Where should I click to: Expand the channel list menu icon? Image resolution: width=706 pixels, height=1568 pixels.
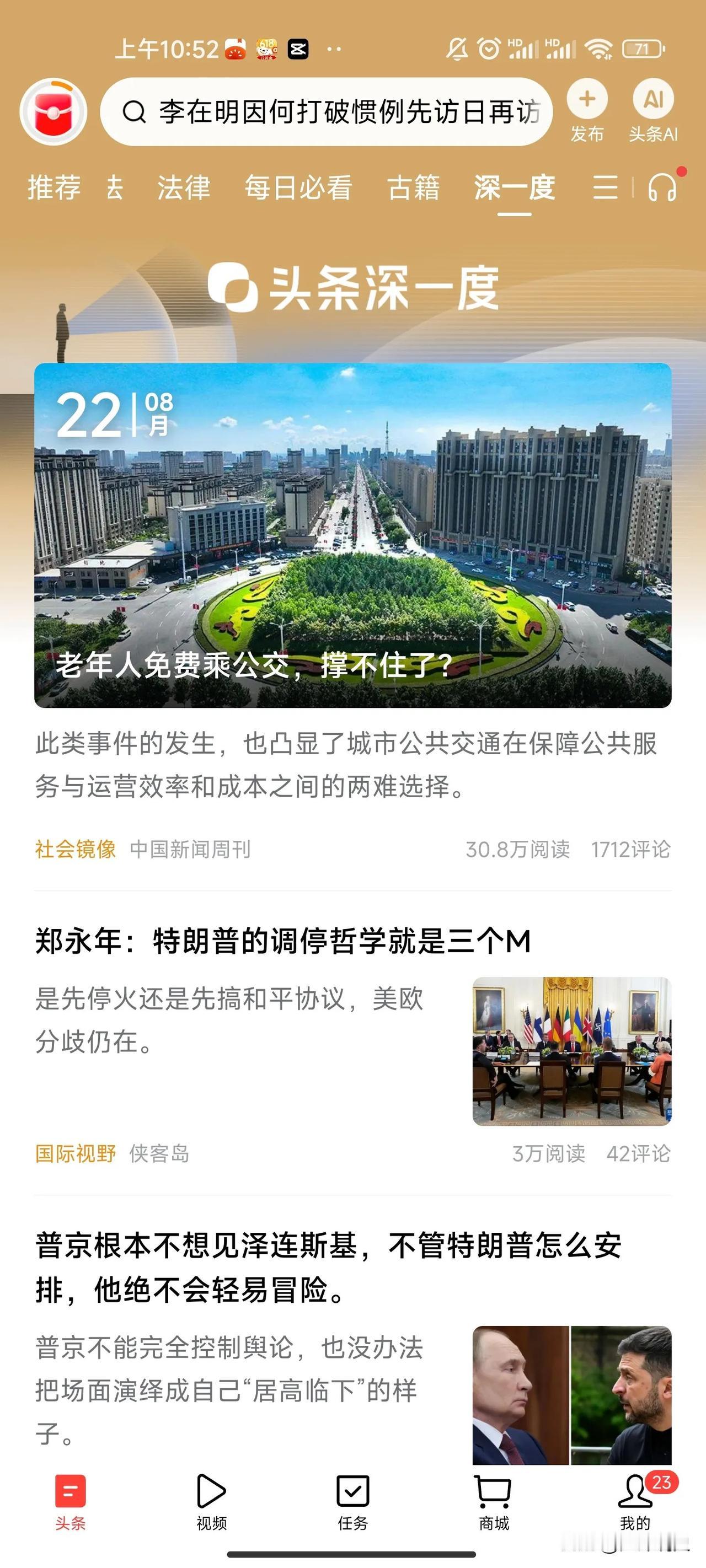[605, 187]
